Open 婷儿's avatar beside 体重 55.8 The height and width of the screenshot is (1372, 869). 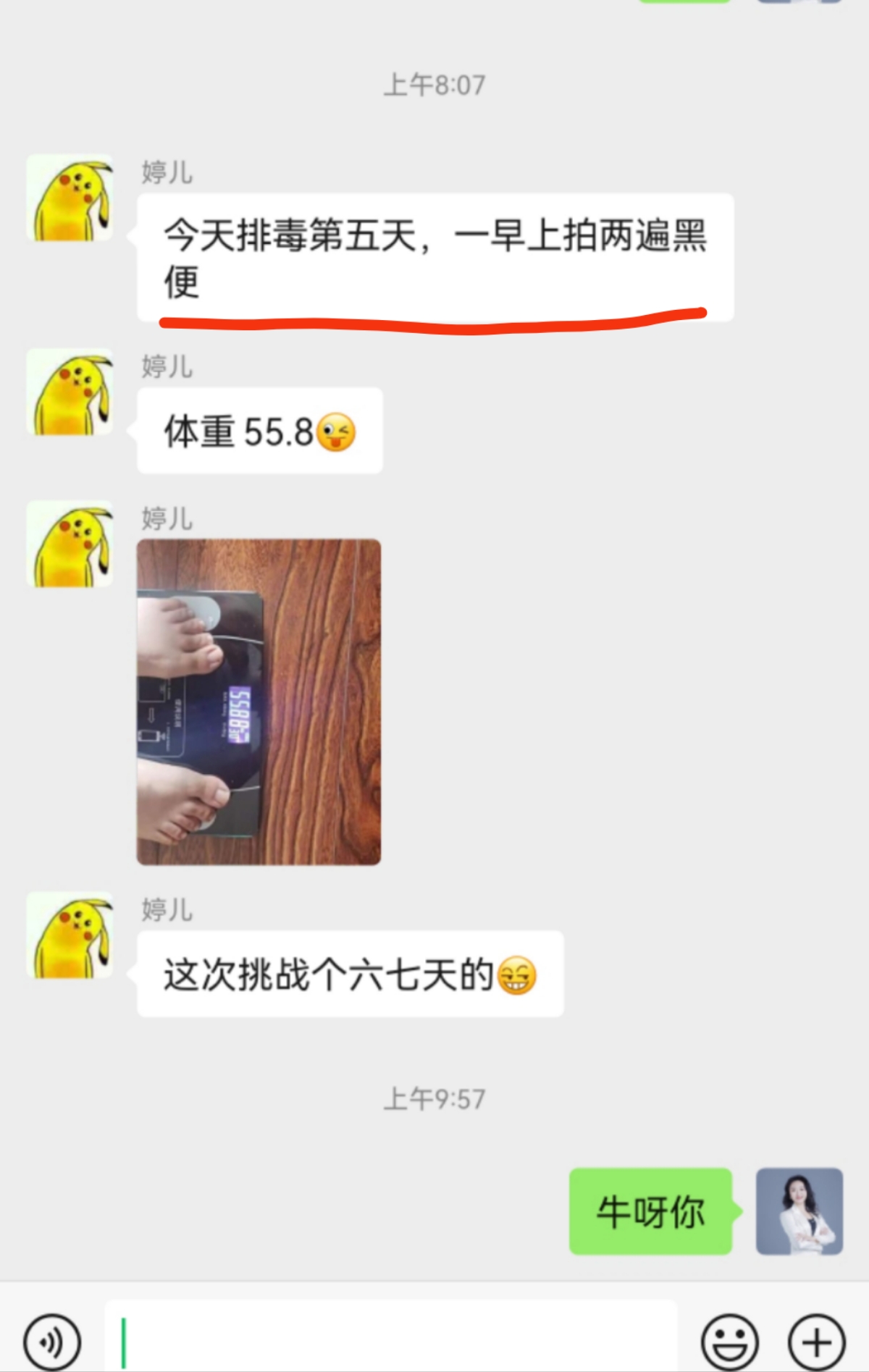[x=70, y=392]
